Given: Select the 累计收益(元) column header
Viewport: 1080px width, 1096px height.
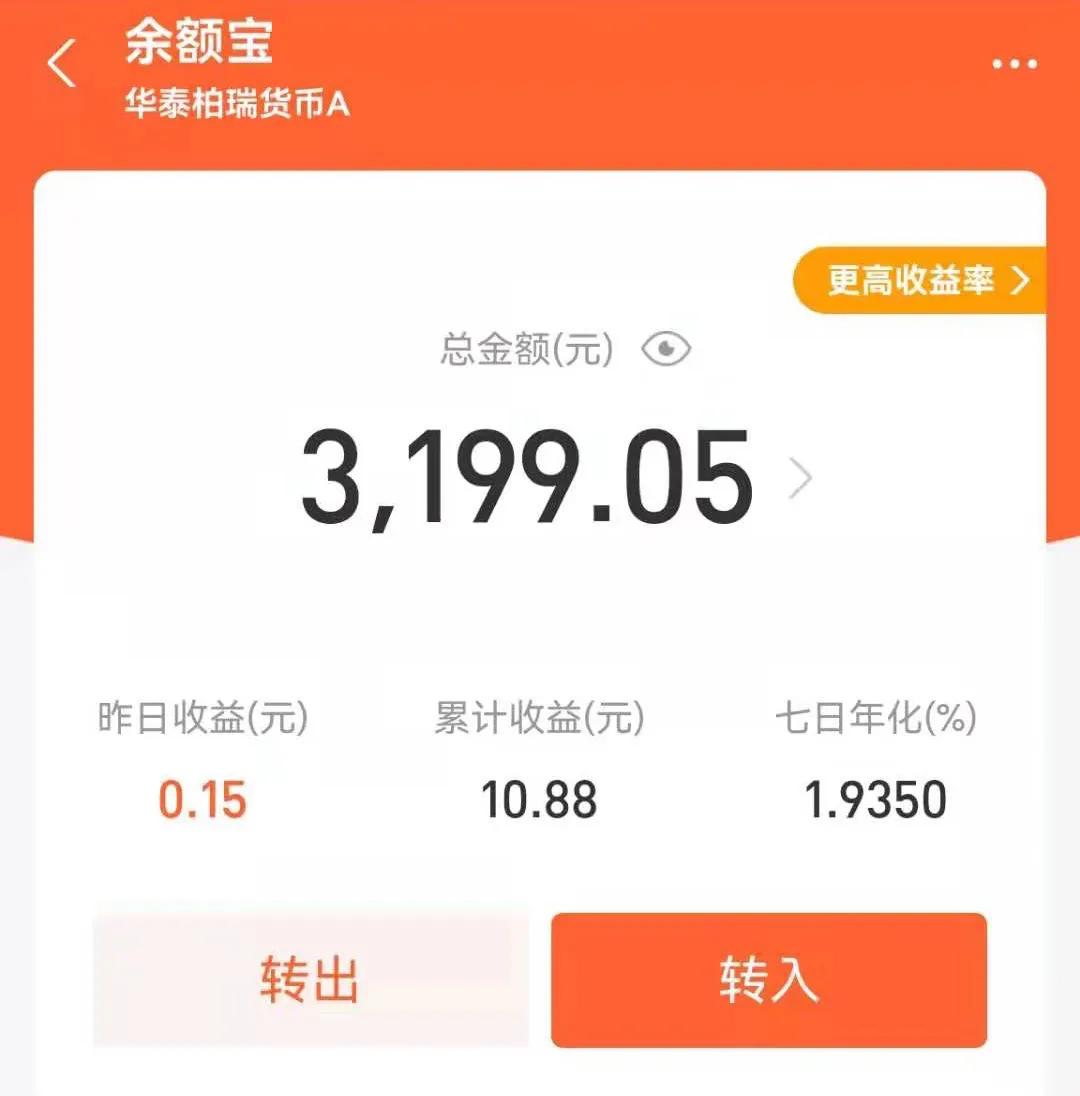Looking at the screenshot, I should pyautogui.click(x=538, y=717).
